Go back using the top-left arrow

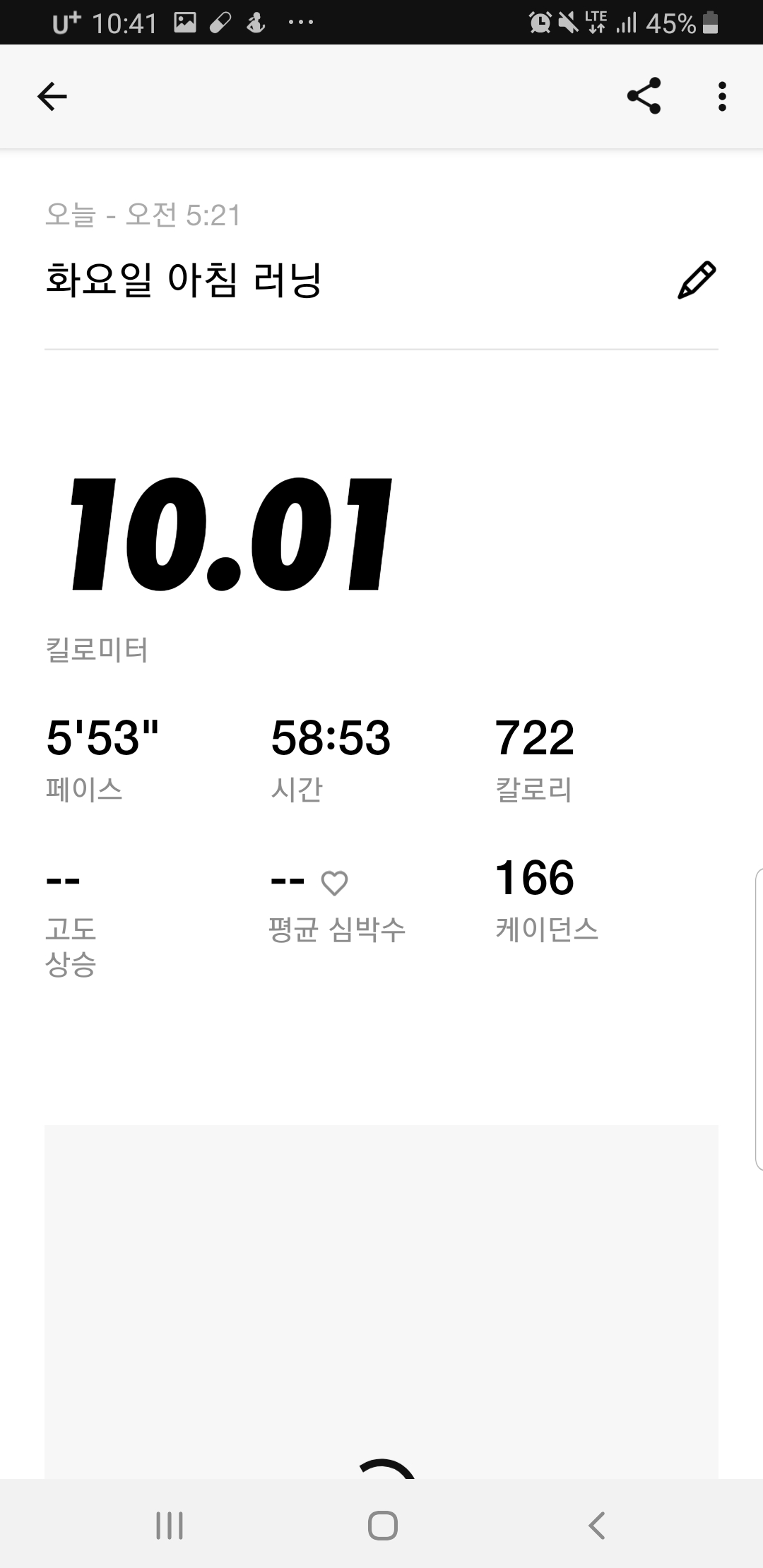(52, 97)
